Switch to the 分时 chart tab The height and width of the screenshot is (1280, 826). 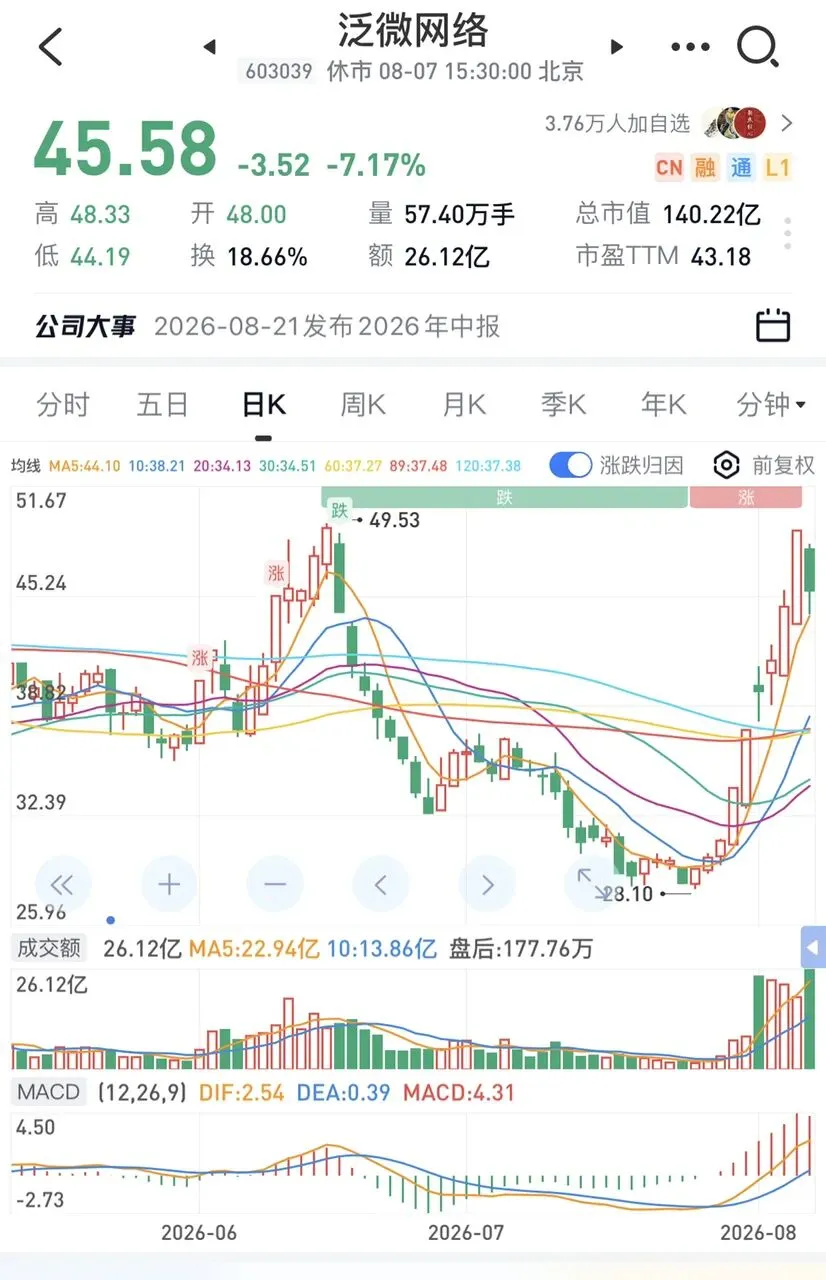[x=63, y=405]
